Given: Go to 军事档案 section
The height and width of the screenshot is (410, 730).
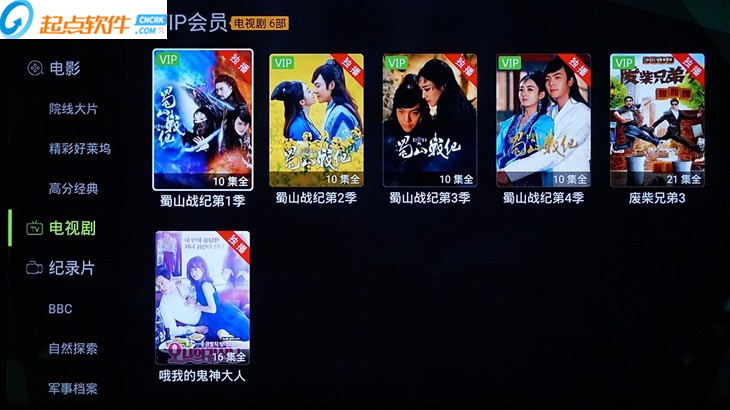Looking at the screenshot, I should click(x=73, y=388).
